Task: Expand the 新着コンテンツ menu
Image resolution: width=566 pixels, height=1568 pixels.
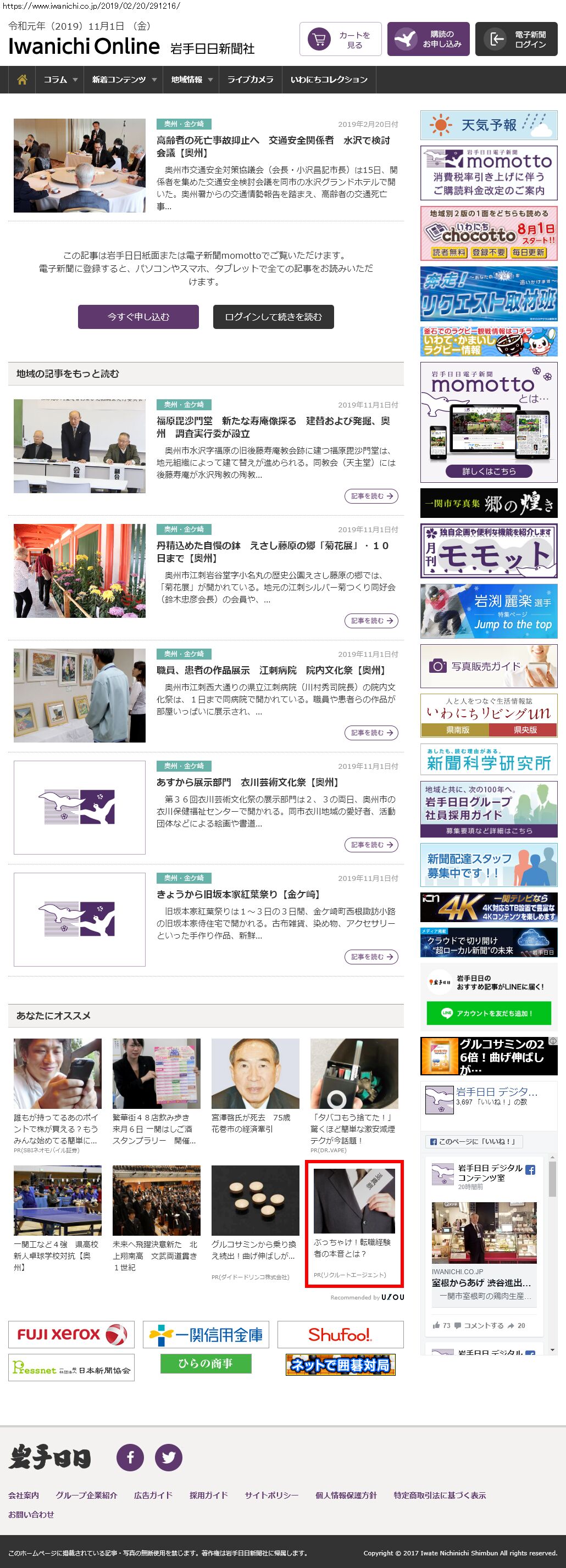Action: coord(124,80)
